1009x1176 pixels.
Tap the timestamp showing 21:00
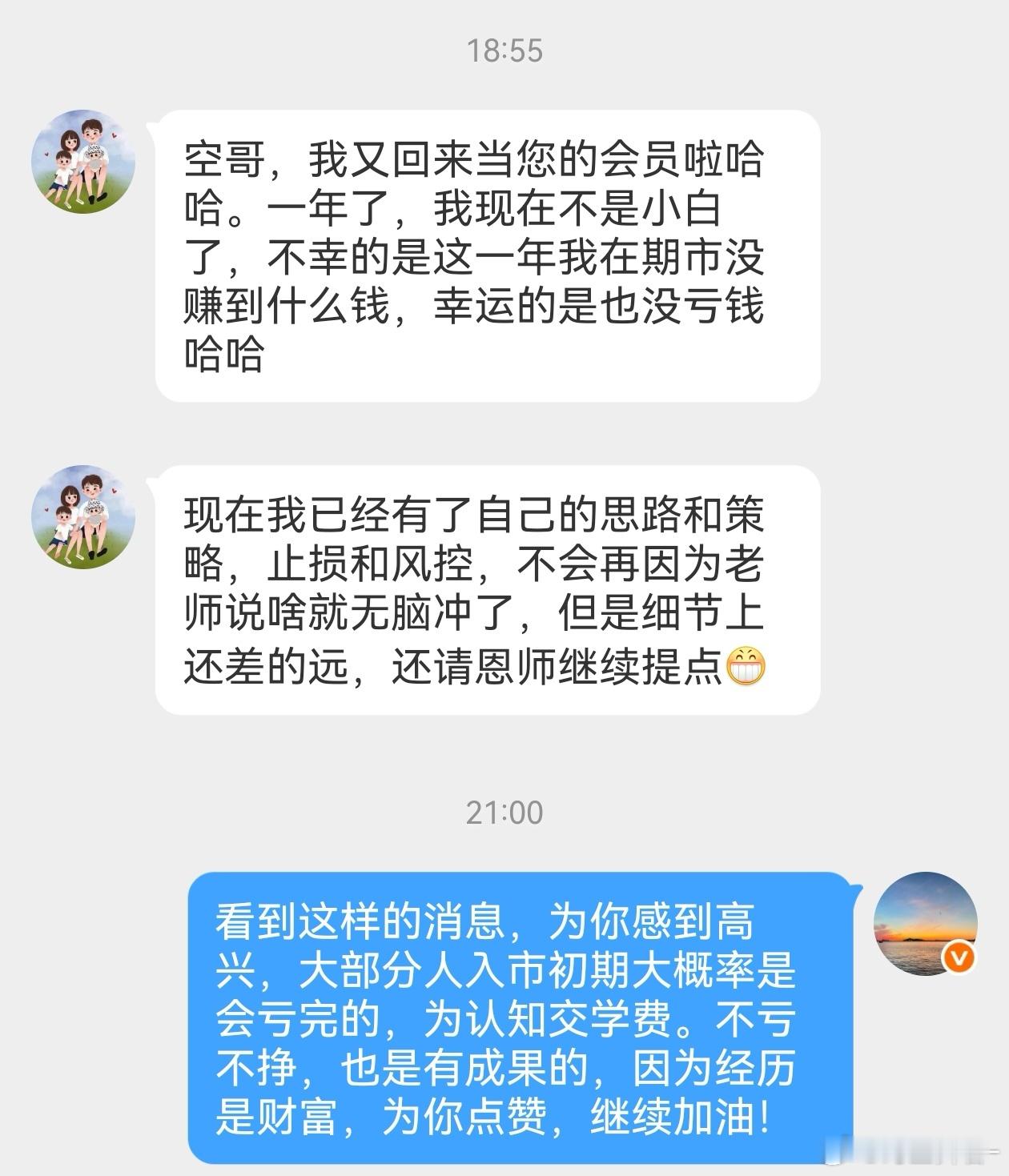pos(504,810)
